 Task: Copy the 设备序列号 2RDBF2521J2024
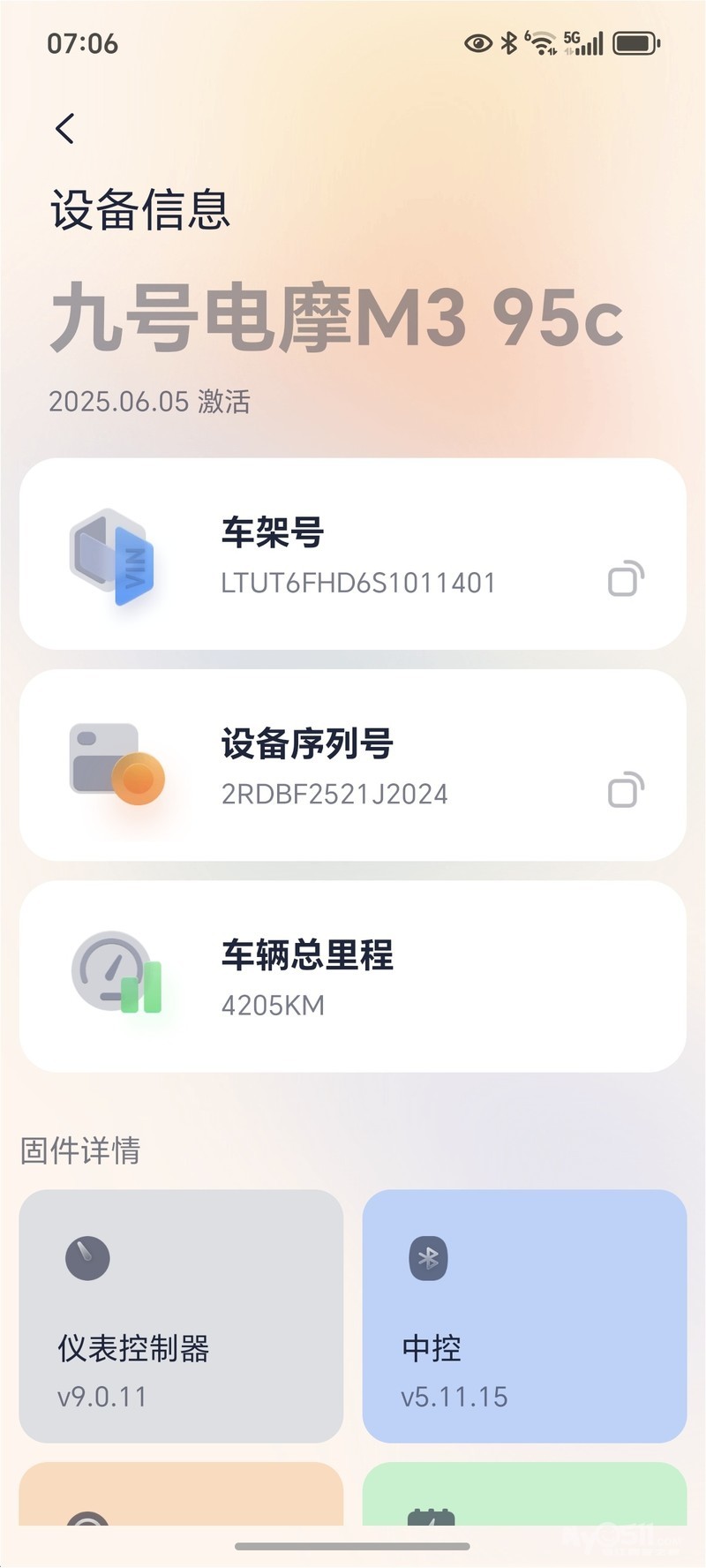point(626,790)
